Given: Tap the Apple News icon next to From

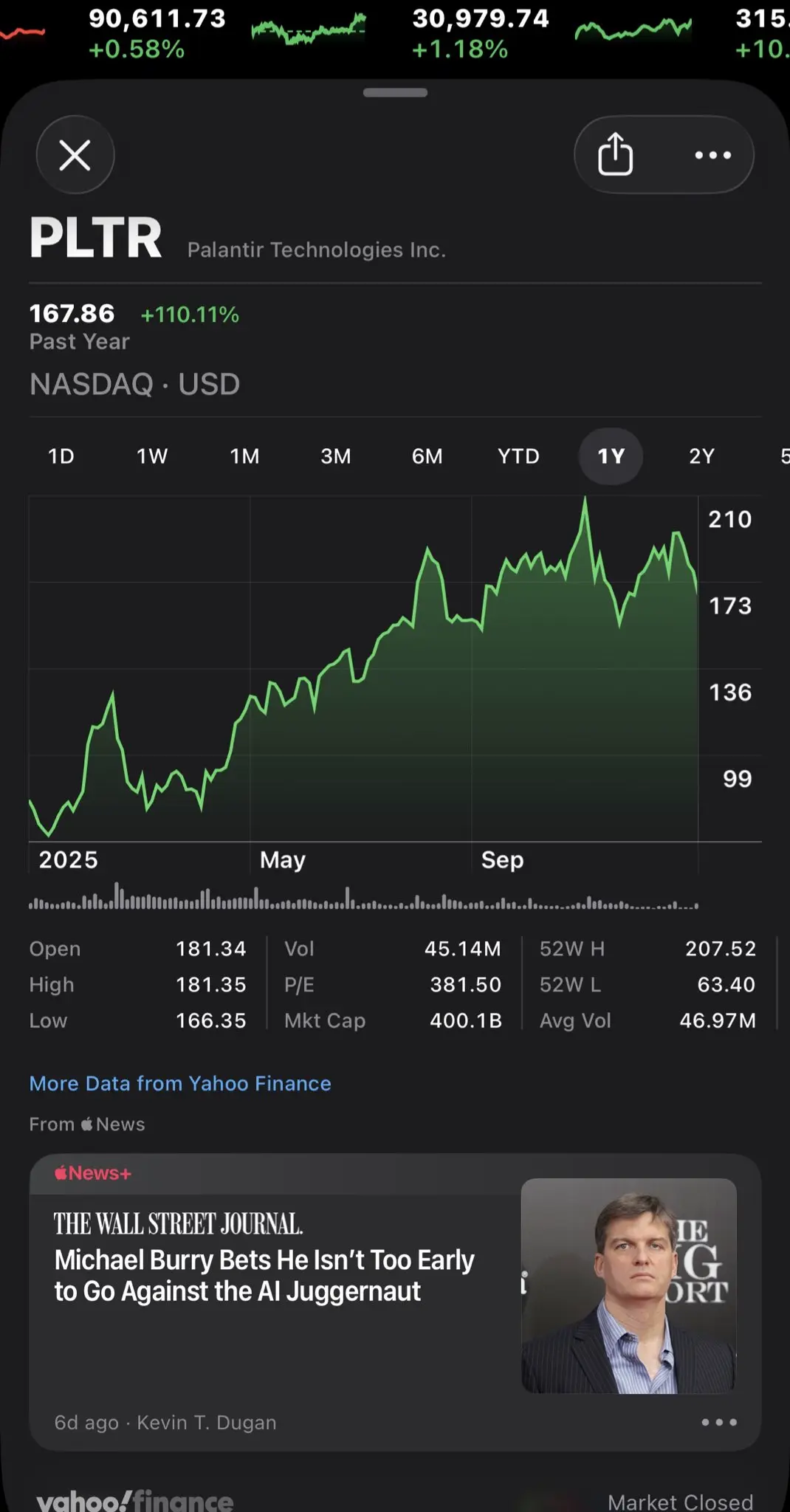Looking at the screenshot, I should pyautogui.click(x=86, y=1124).
